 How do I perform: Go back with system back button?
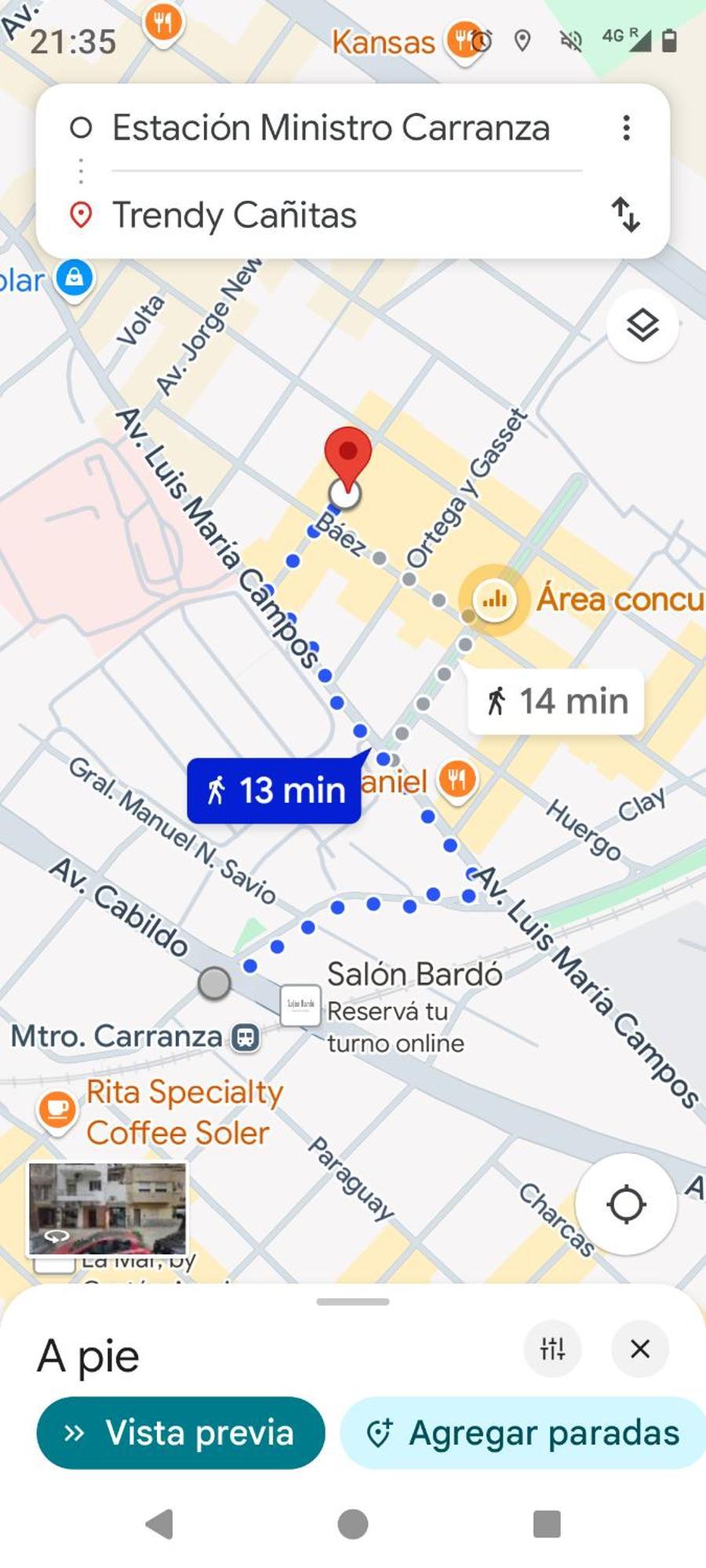click(159, 1524)
